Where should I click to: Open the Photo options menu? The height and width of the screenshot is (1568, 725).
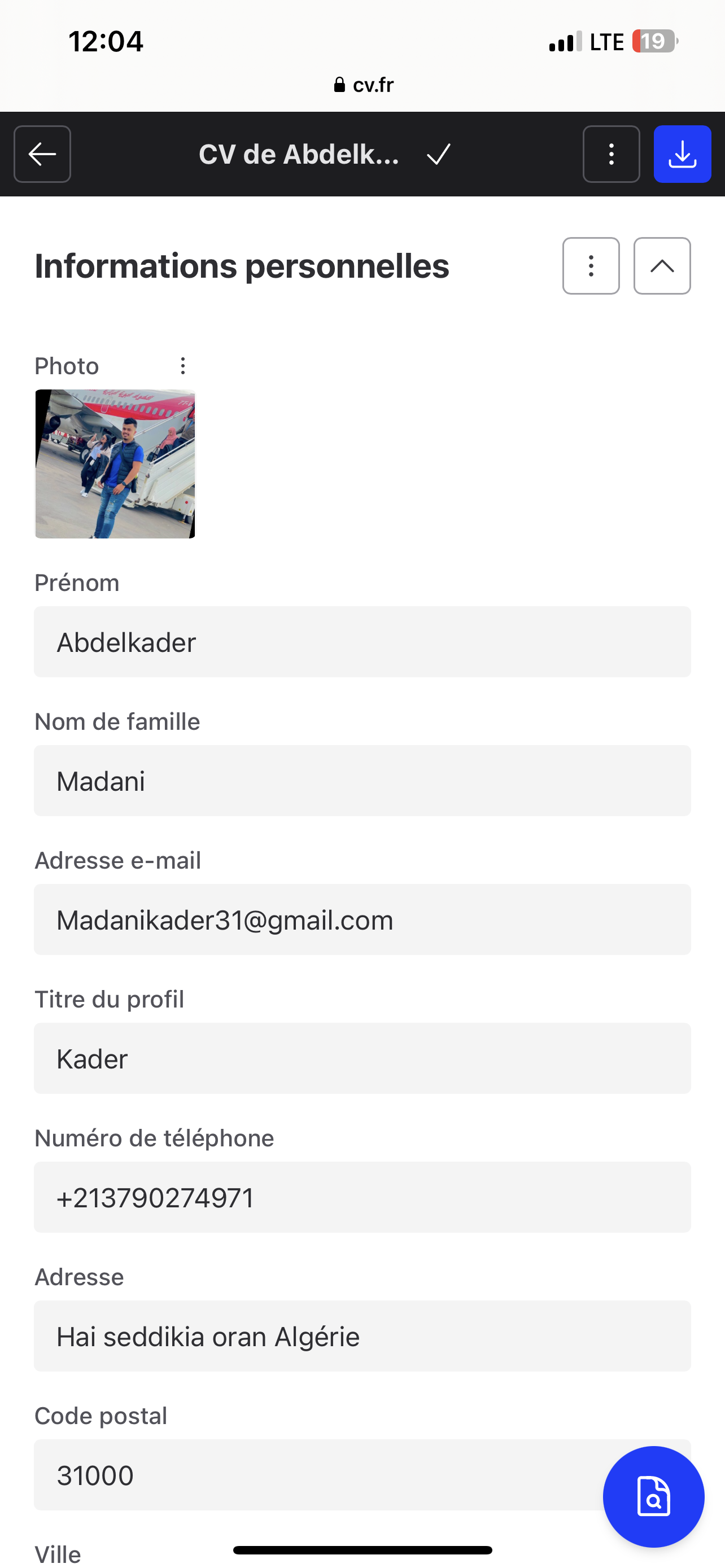[182, 366]
